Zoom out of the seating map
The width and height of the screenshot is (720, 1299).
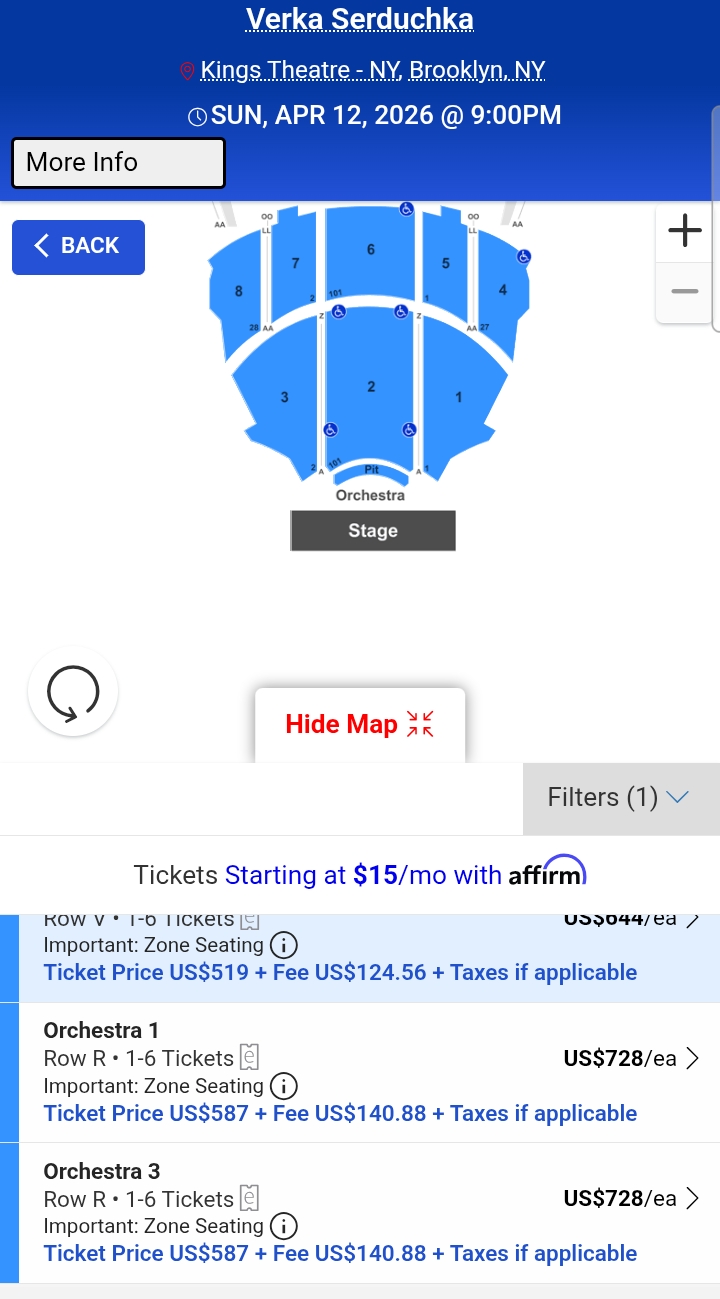coord(685,292)
